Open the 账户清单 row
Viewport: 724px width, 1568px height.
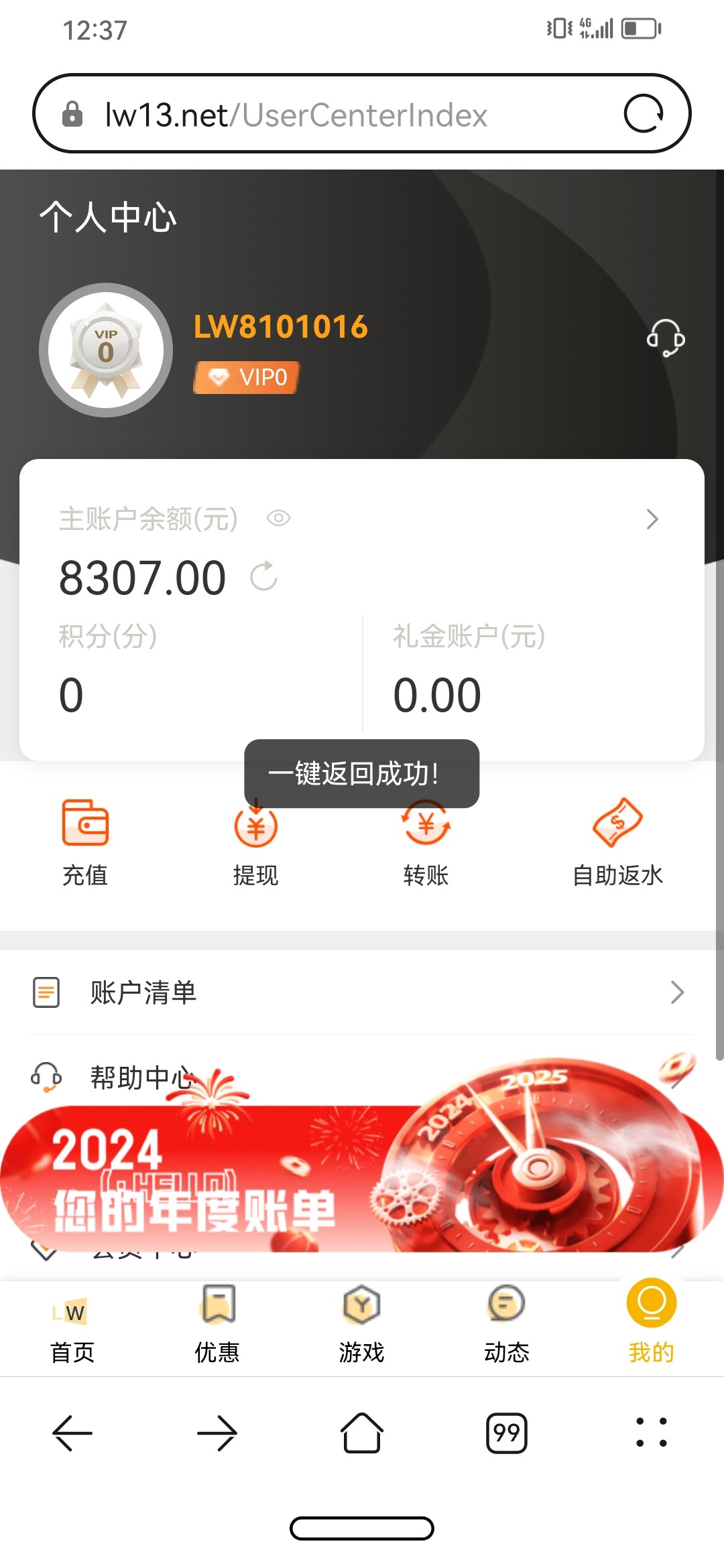pyautogui.click(x=362, y=992)
